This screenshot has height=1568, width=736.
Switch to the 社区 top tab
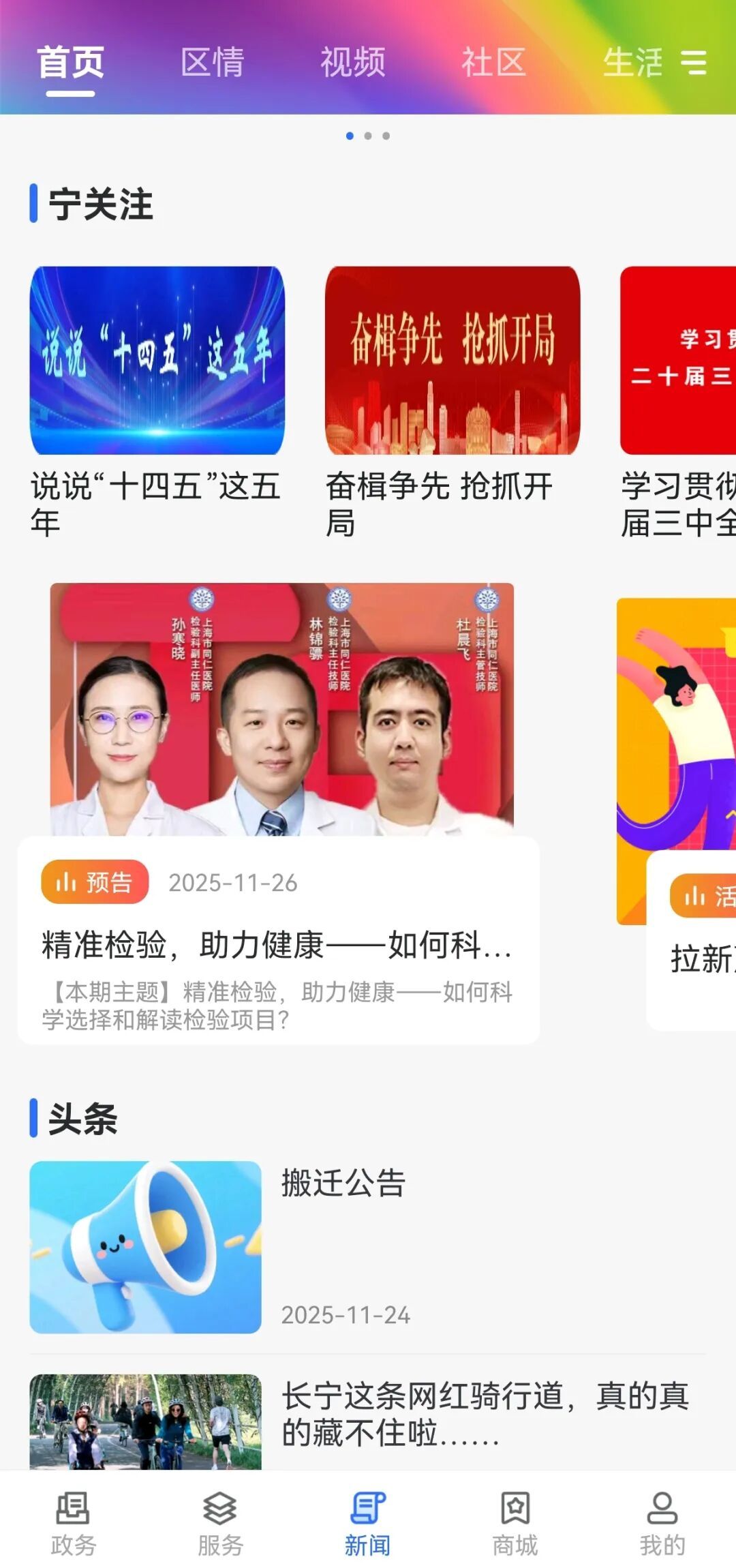493,63
